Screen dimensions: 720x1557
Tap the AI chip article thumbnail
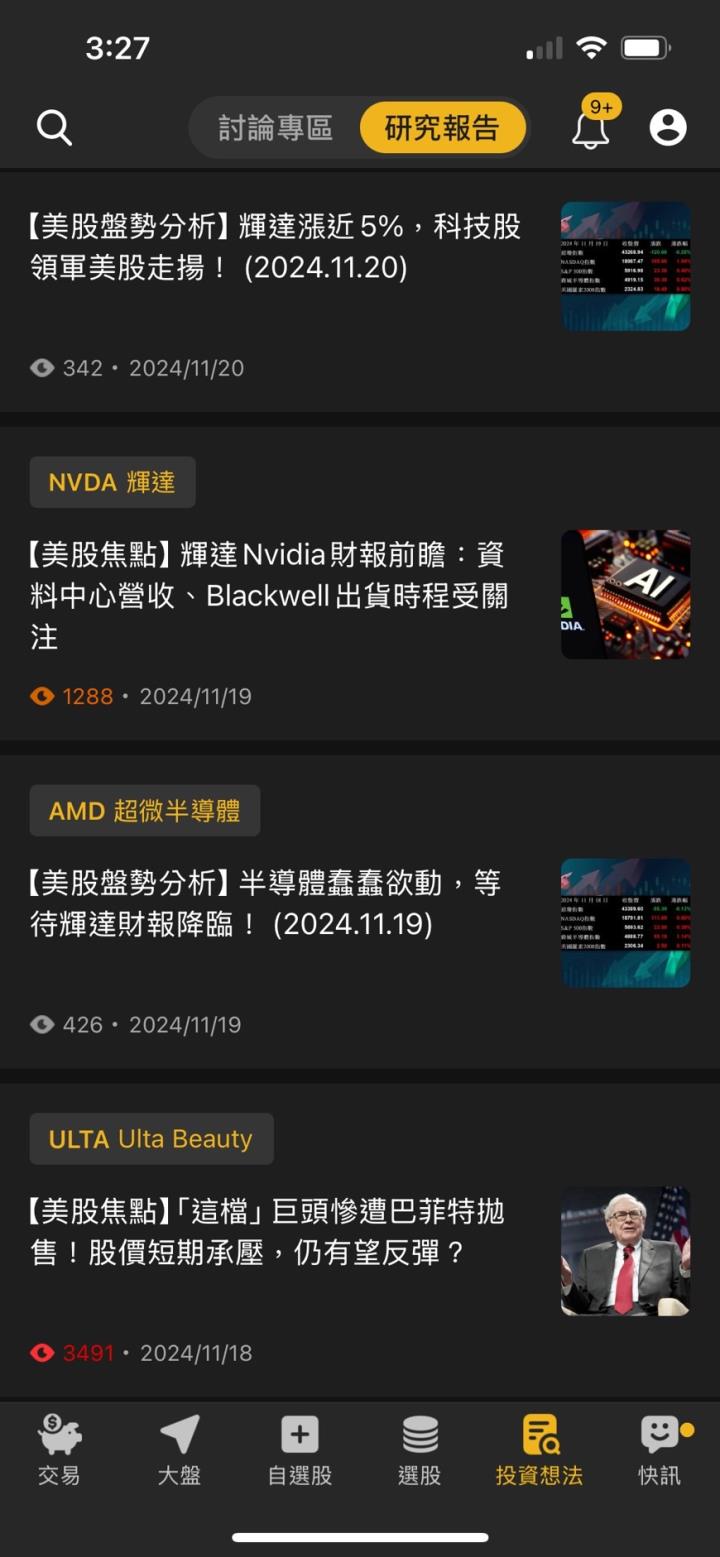(625, 594)
